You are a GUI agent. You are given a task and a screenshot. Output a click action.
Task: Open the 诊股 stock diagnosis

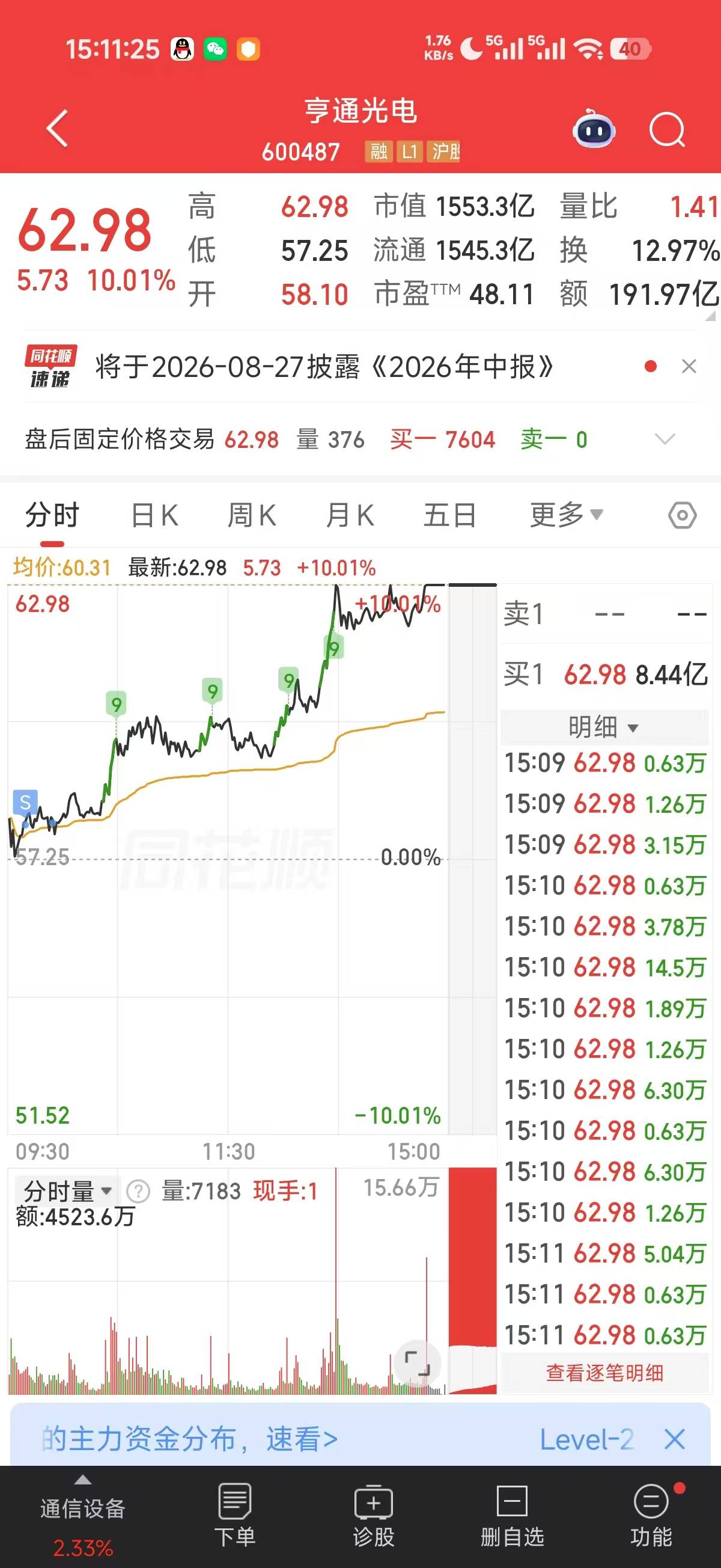point(374,1516)
